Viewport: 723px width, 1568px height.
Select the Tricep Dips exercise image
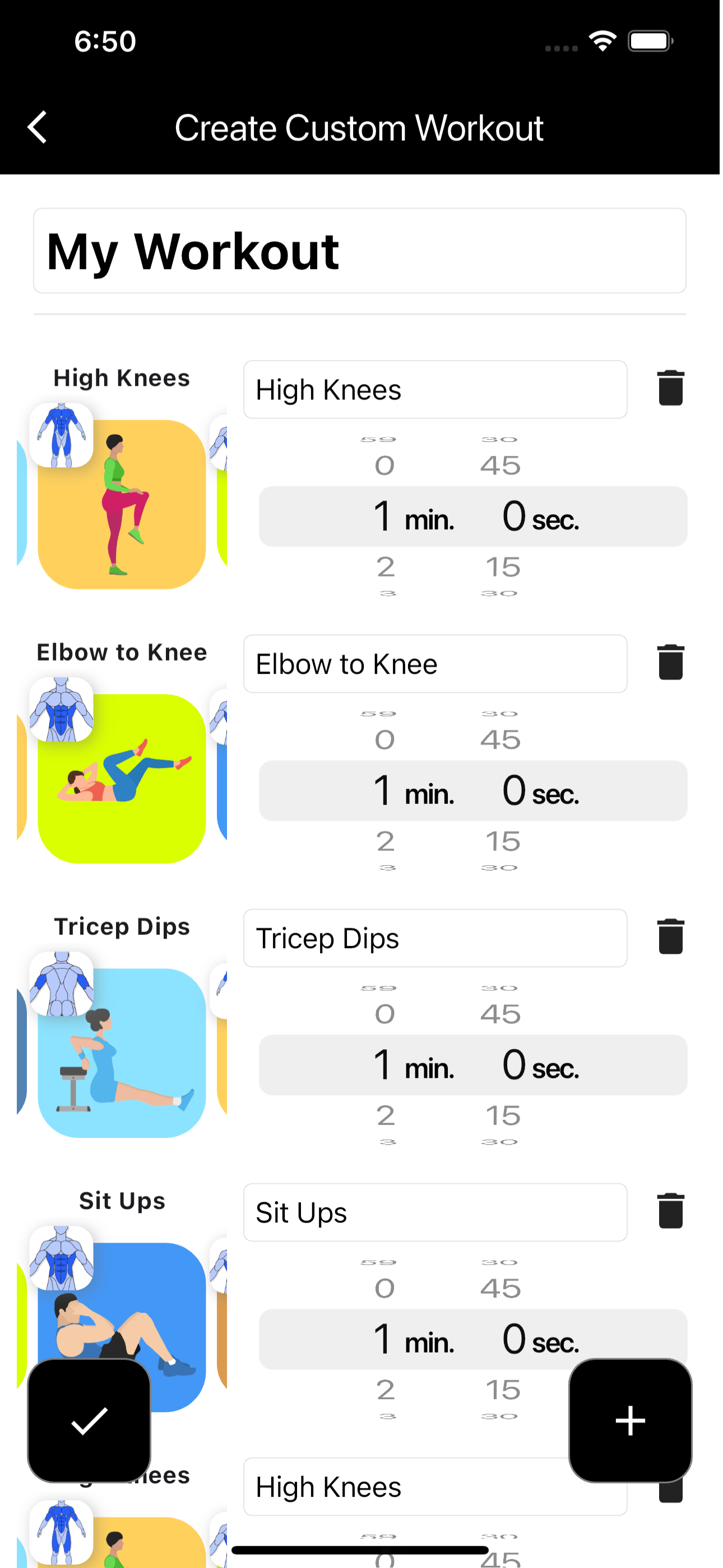click(x=122, y=1053)
